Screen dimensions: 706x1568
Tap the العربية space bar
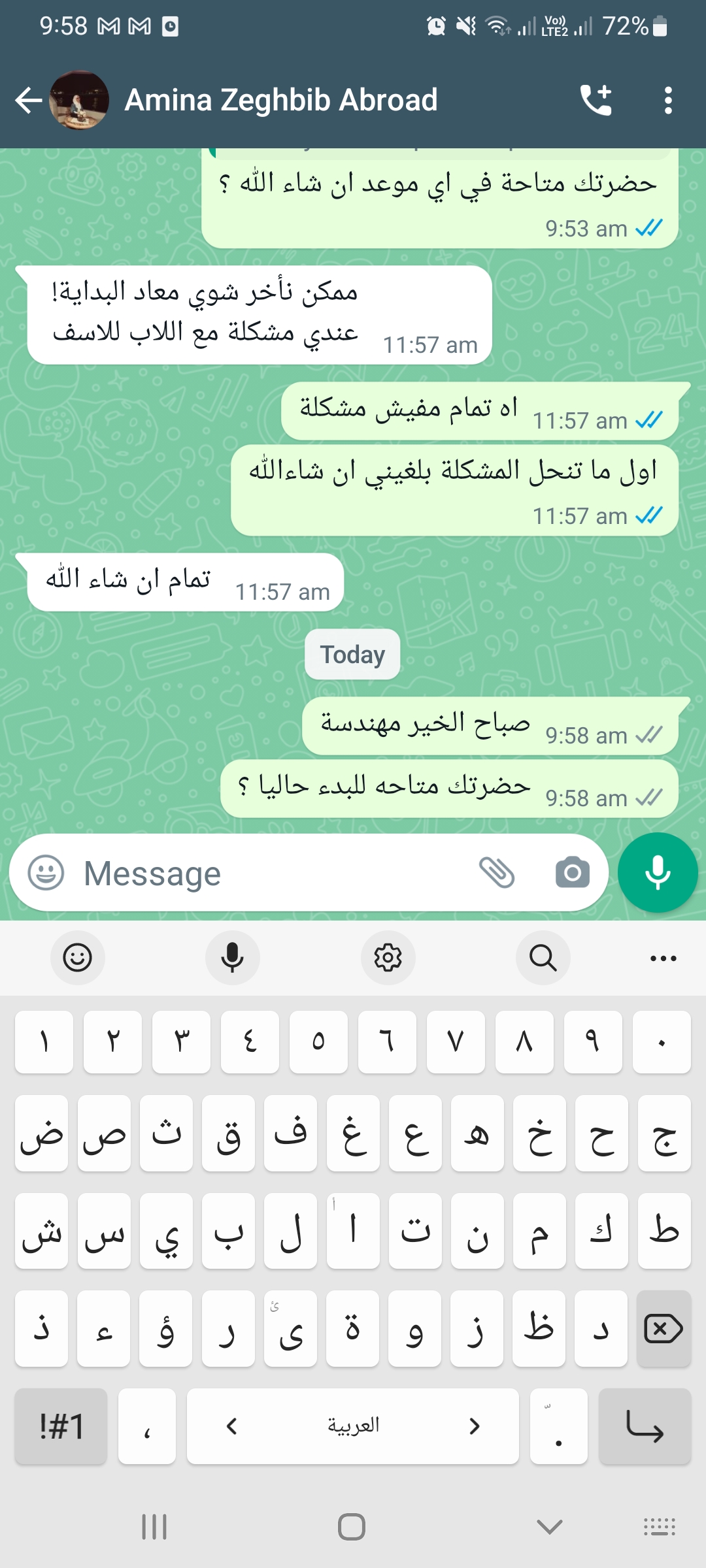pos(353,1426)
